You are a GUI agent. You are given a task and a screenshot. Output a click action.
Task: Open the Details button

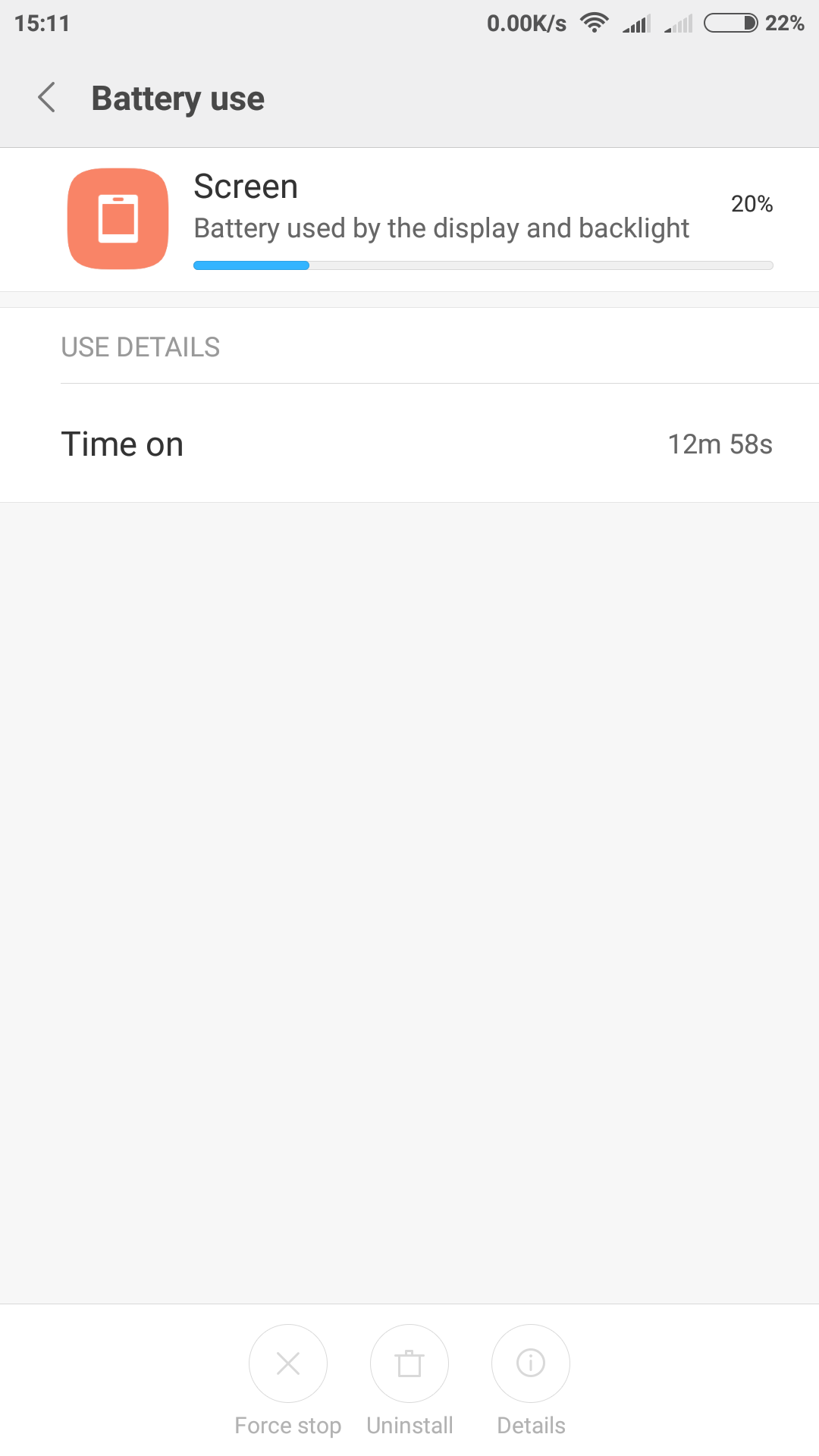coord(531,1363)
